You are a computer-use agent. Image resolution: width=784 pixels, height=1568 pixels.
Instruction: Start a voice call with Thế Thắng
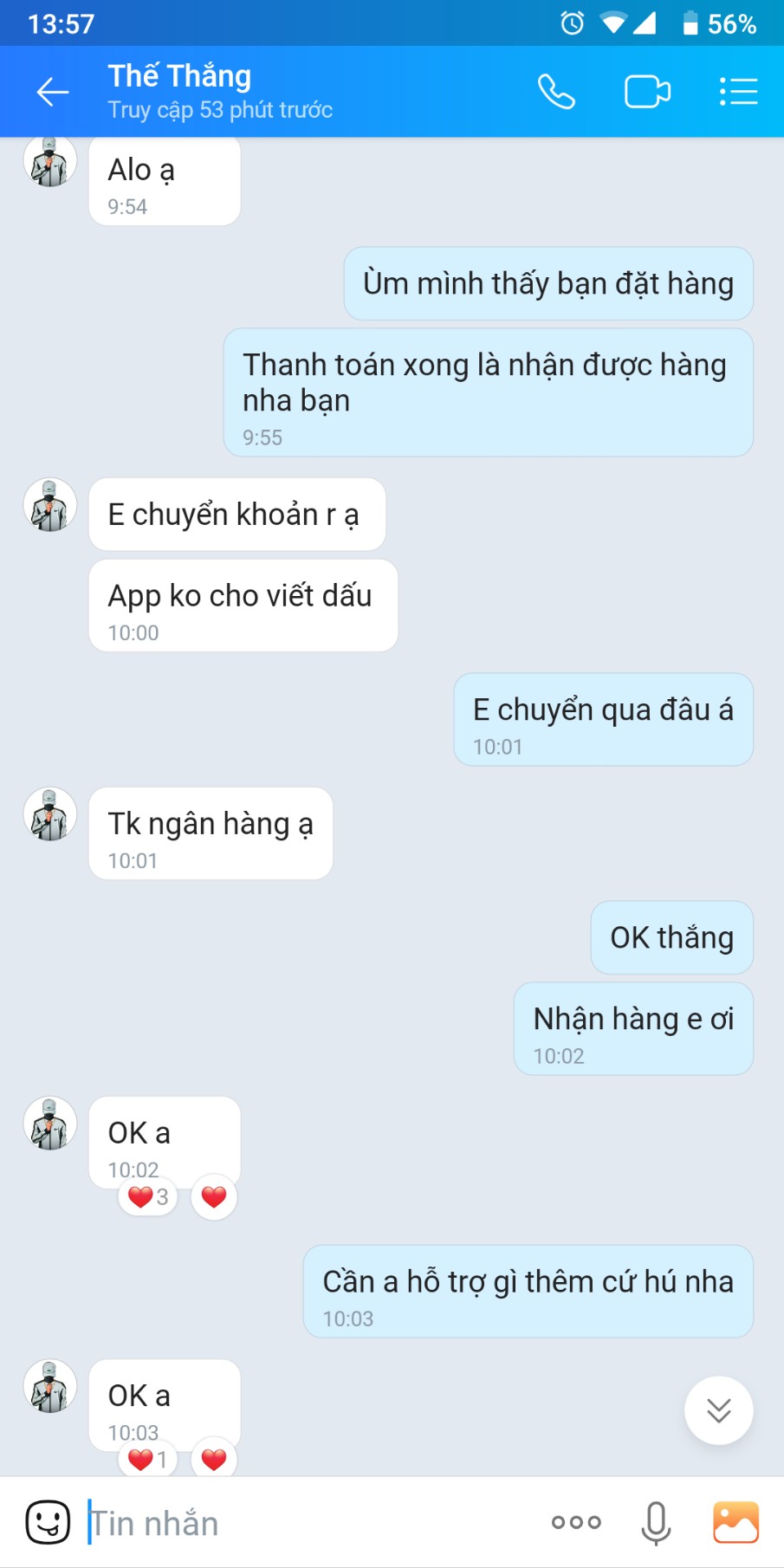(x=556, y=92)
